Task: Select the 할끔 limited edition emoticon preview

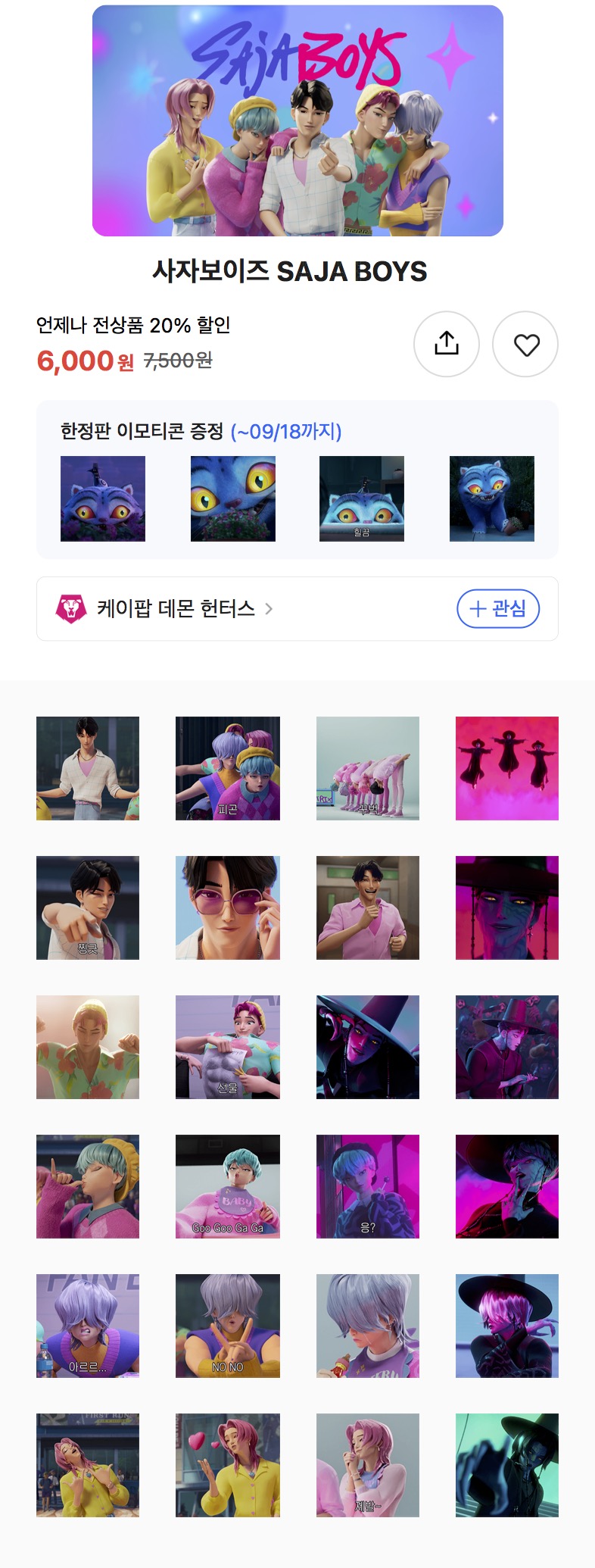Action: point(362,498)
